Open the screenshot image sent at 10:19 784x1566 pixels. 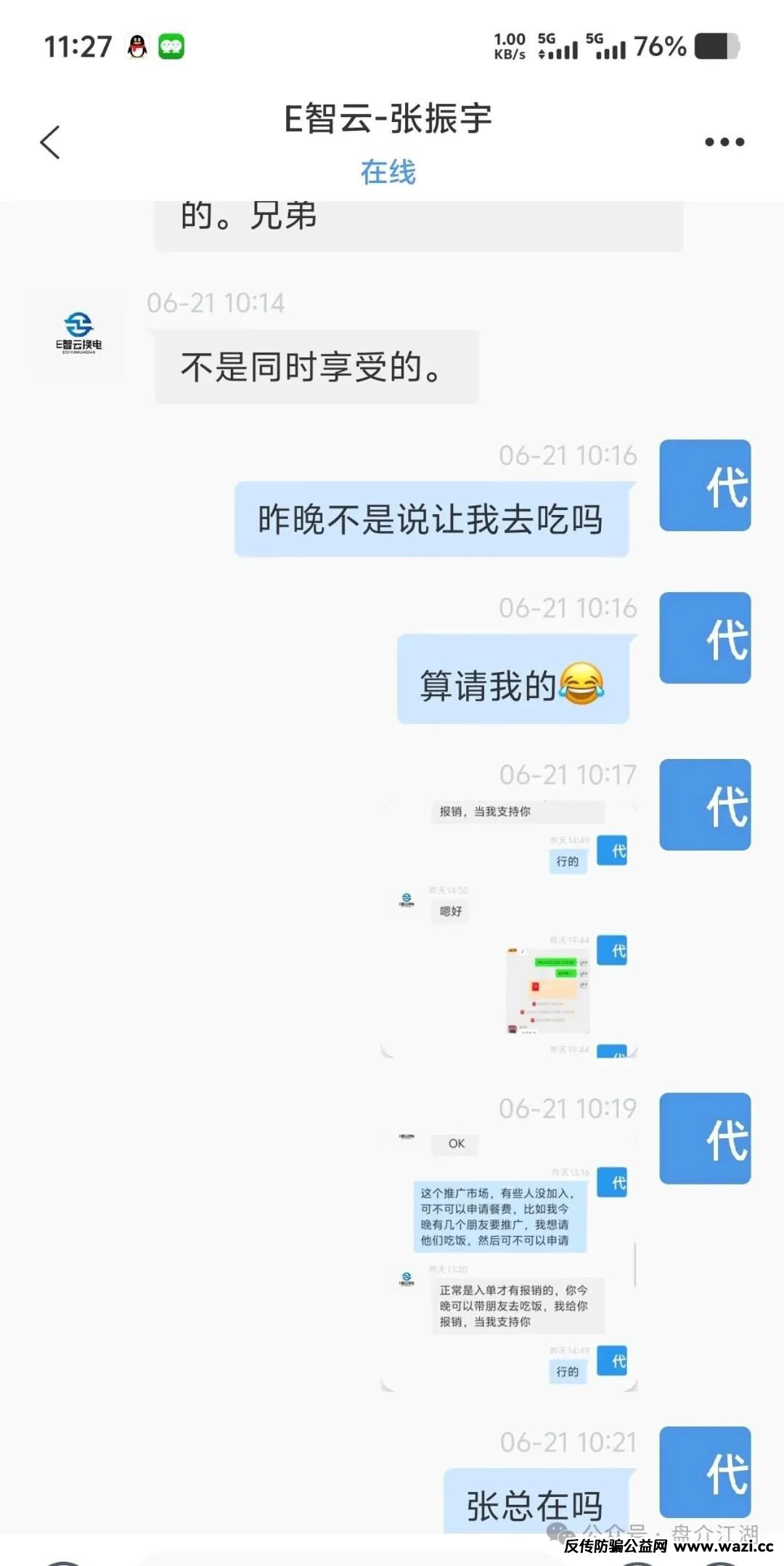click(509, 1262)
